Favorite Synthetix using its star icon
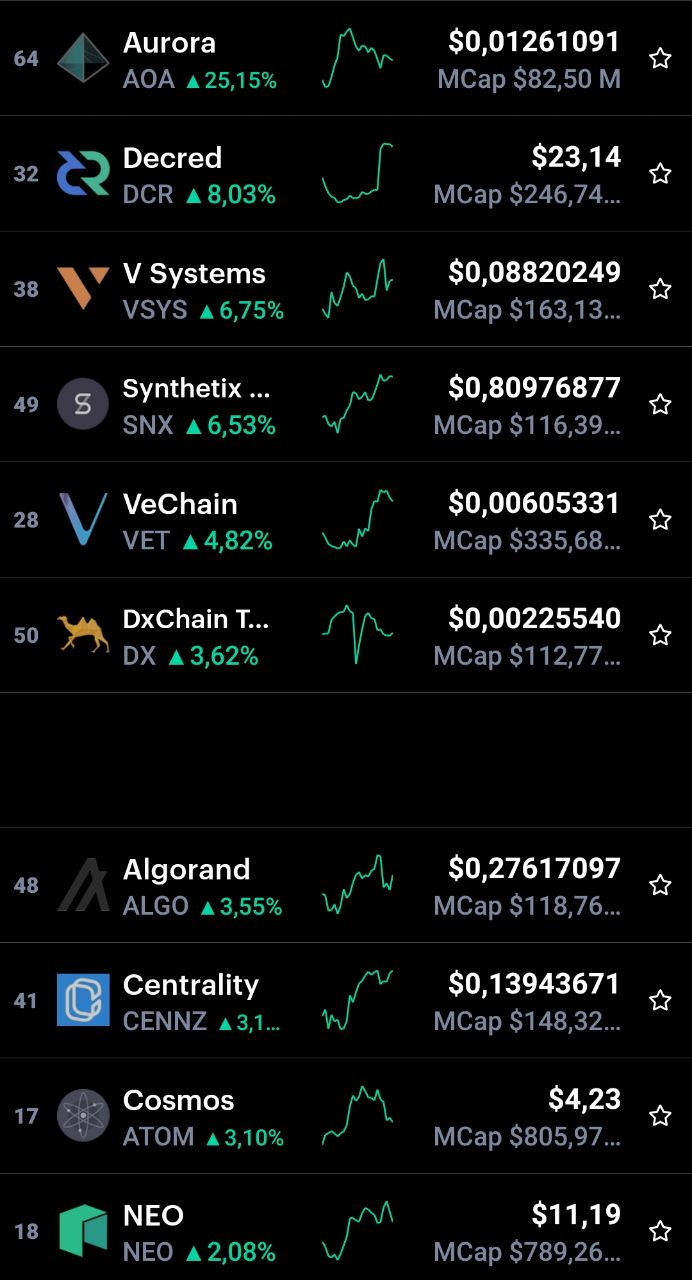Screen dimensions: 692x1280 coord(660,404)
